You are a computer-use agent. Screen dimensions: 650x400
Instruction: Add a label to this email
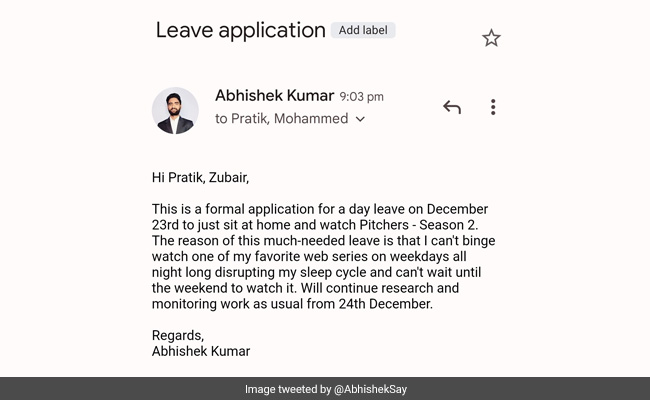coord(363,30)
